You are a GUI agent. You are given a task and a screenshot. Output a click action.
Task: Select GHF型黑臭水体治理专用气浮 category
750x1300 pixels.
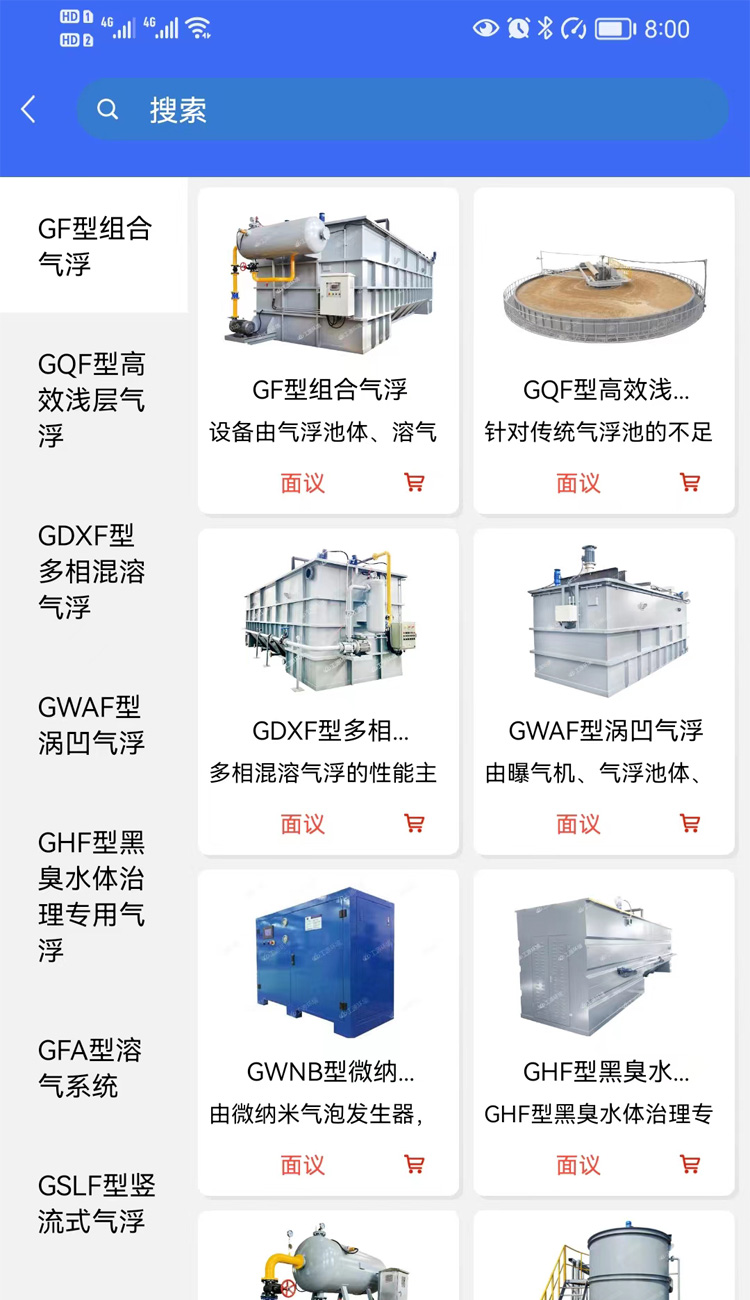[92, 896]
